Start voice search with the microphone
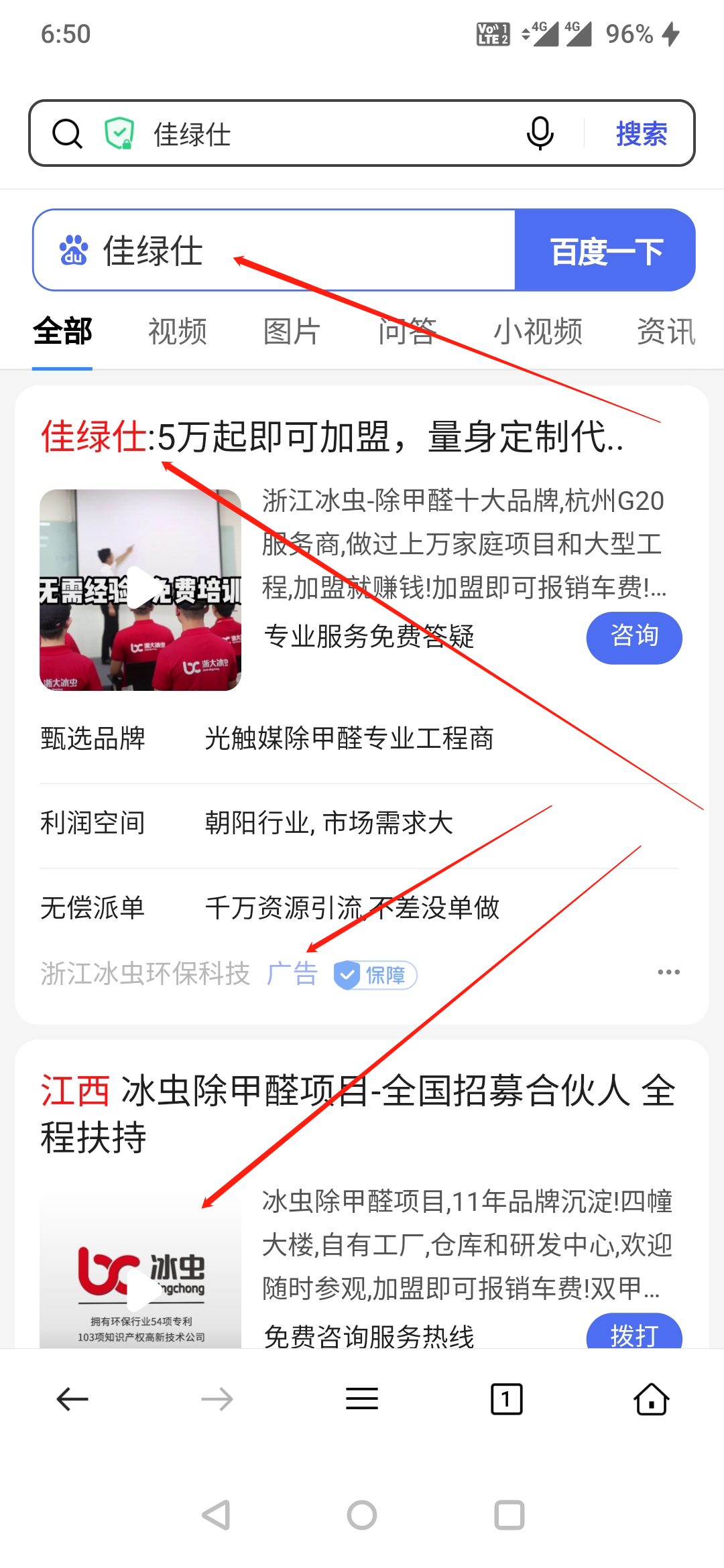This screenshot has width=724, height=1568. 540,133
